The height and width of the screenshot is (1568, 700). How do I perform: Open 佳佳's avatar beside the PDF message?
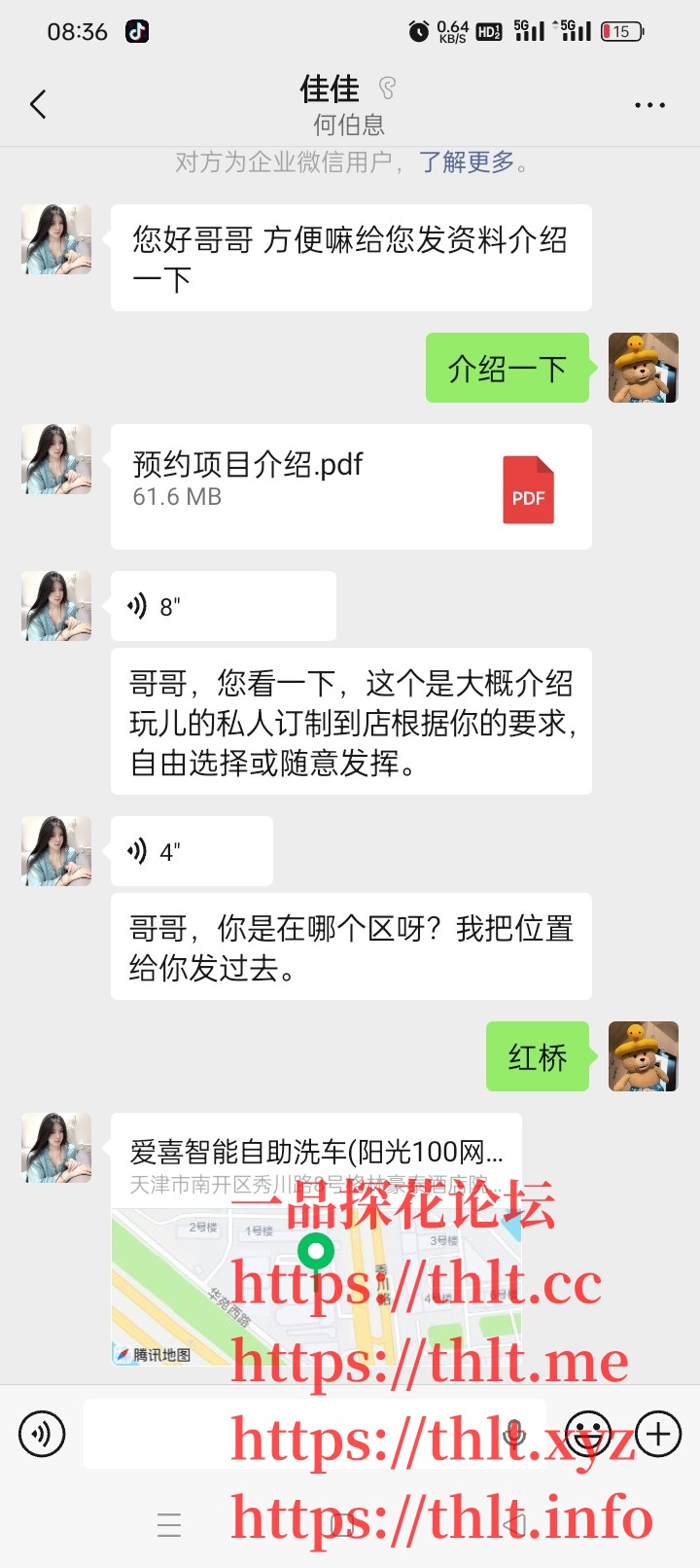pyautogui.click(x=56, y=459)
